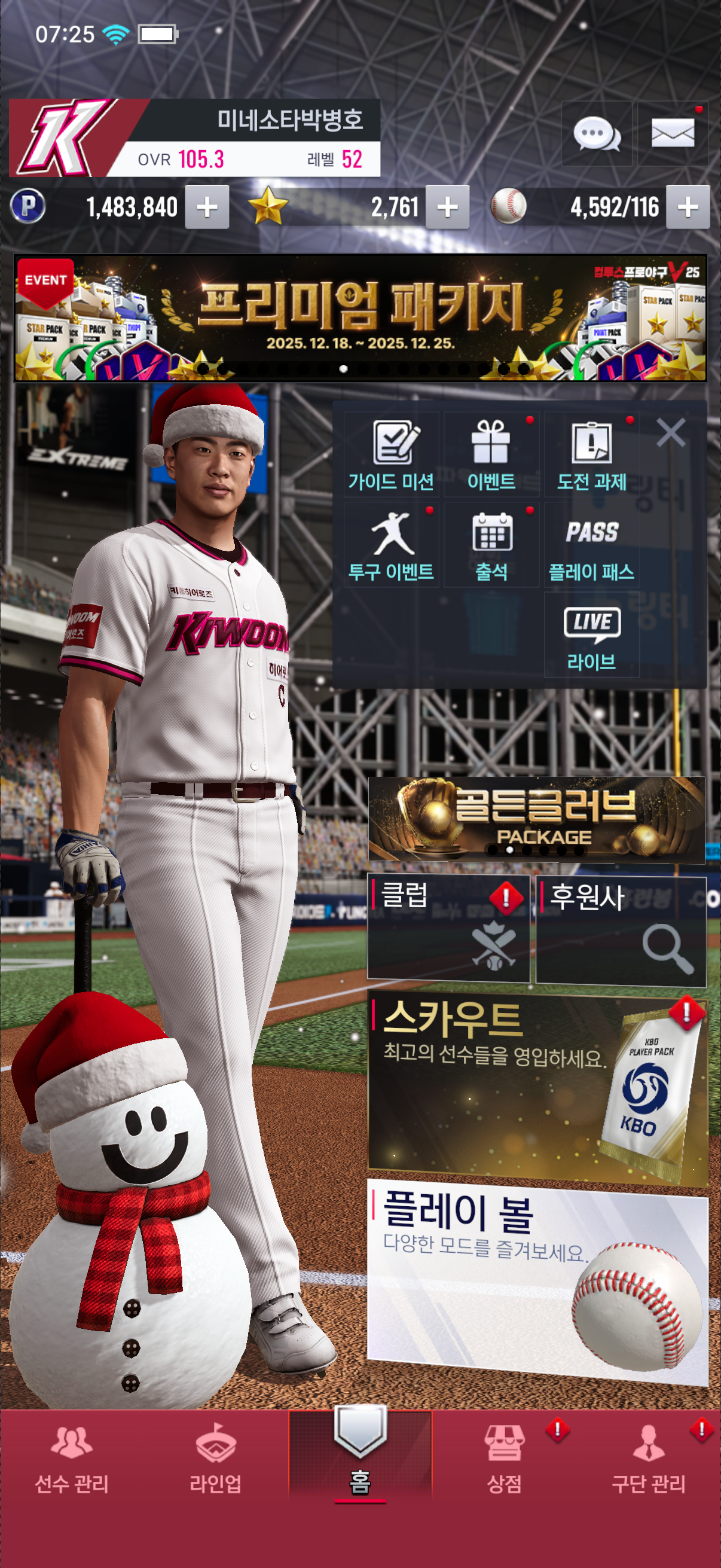The image size is (721, 1568).
Task: Open the 클럽 card
Action: point(448,928)
